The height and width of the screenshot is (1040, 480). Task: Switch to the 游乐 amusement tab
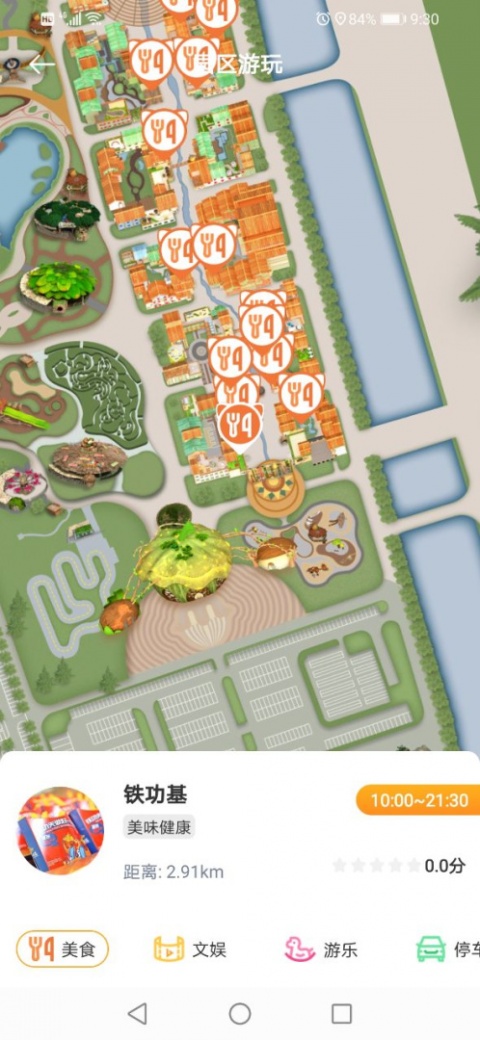coord(321,949)
